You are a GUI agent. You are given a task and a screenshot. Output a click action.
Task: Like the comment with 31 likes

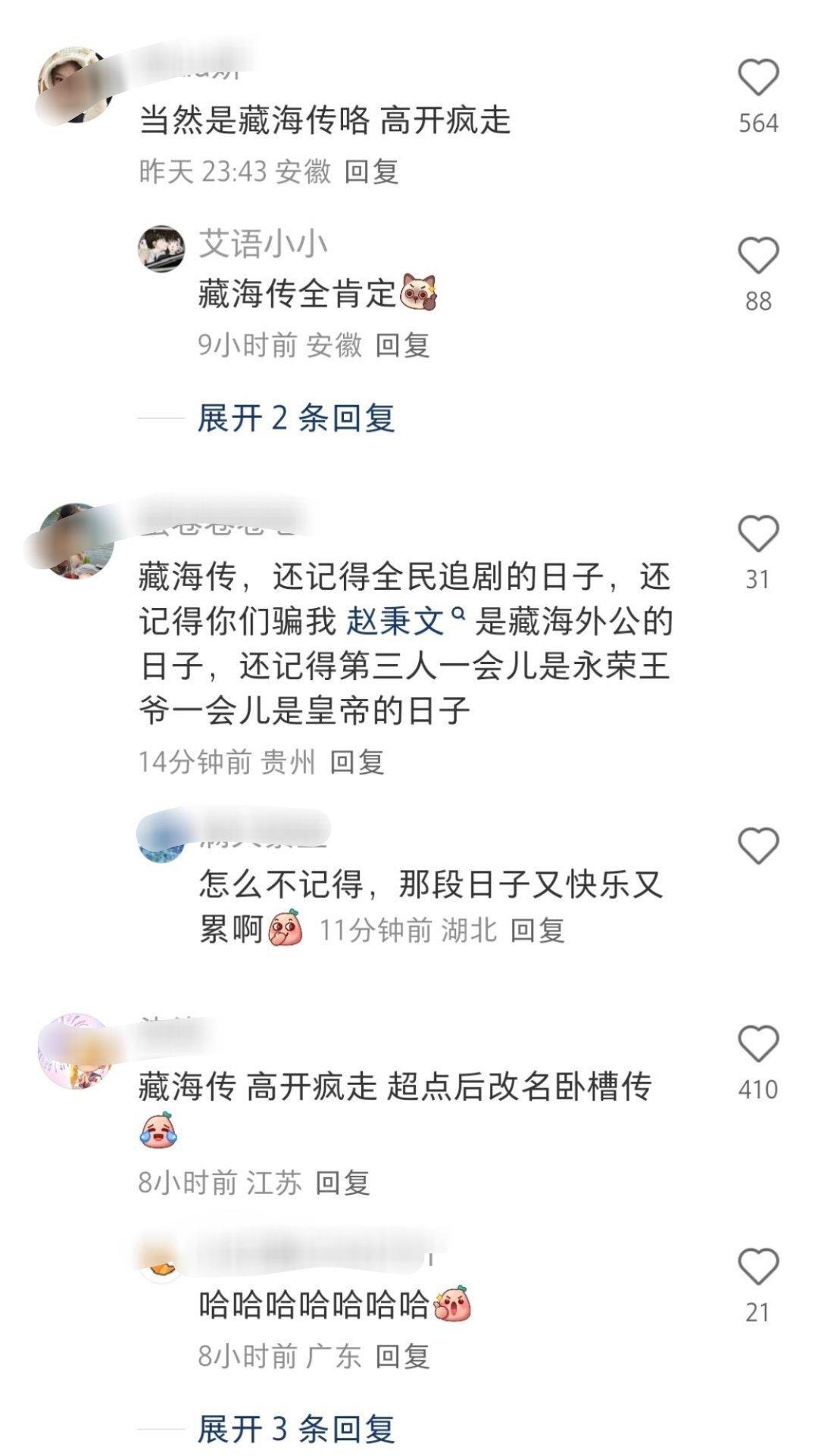pos(758,534)
